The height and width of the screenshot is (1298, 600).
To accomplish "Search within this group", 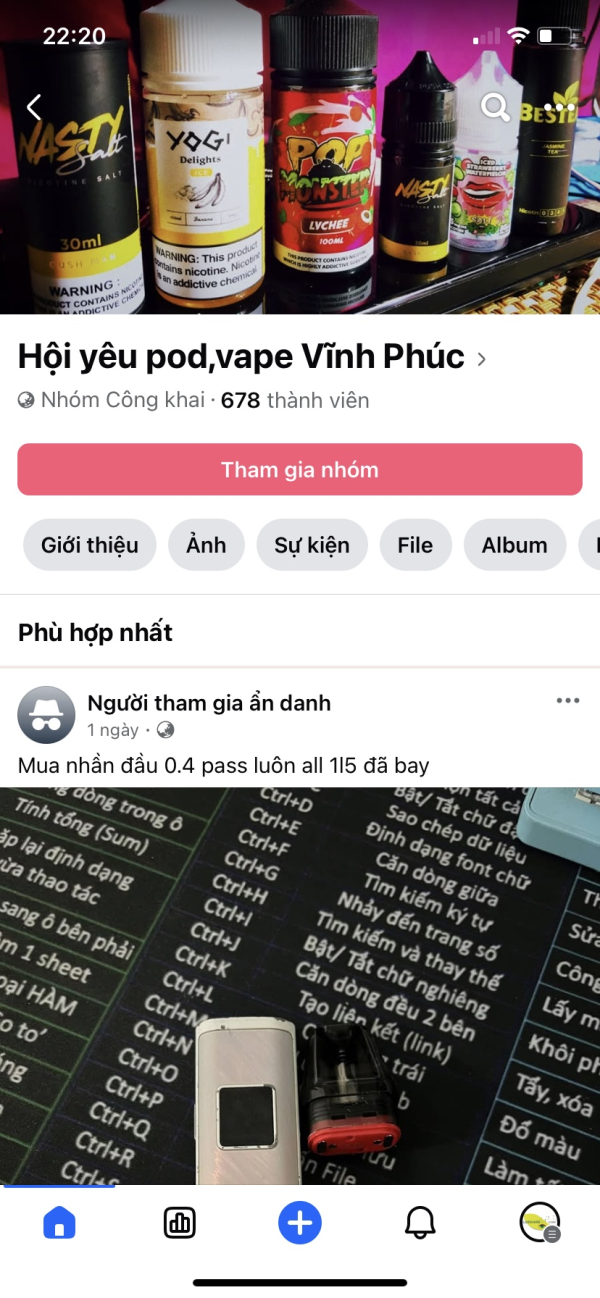I will (x=495, y=107).
